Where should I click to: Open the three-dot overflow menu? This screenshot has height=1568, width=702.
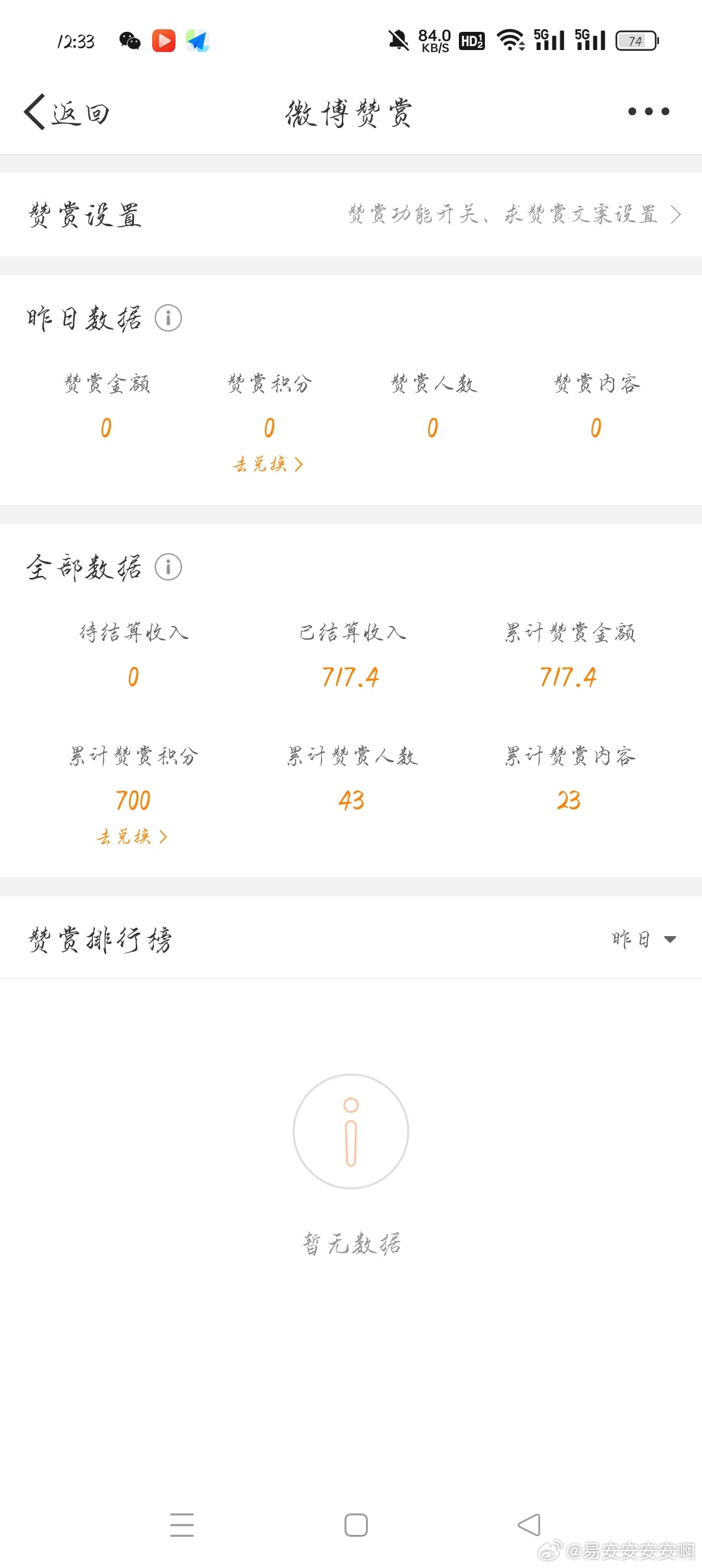pyautogui.click(x=649, y=112)
